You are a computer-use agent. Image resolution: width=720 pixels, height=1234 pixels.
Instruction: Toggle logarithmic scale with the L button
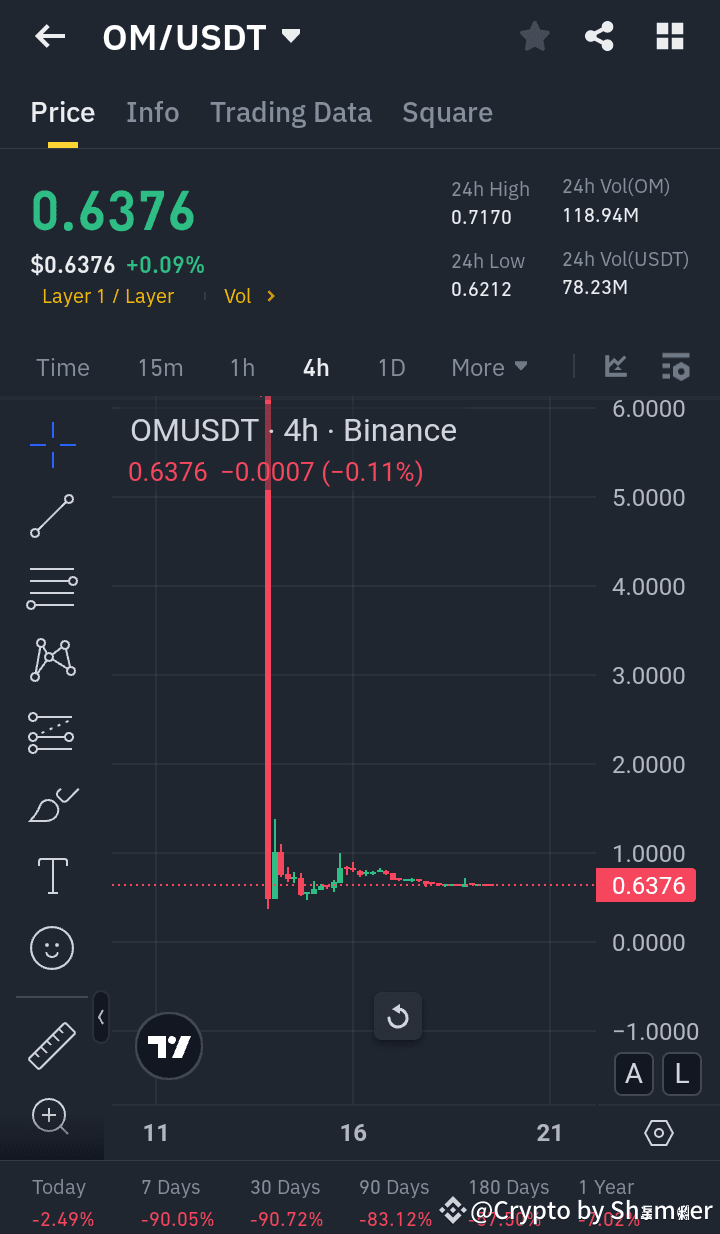tap(681, 1074)
